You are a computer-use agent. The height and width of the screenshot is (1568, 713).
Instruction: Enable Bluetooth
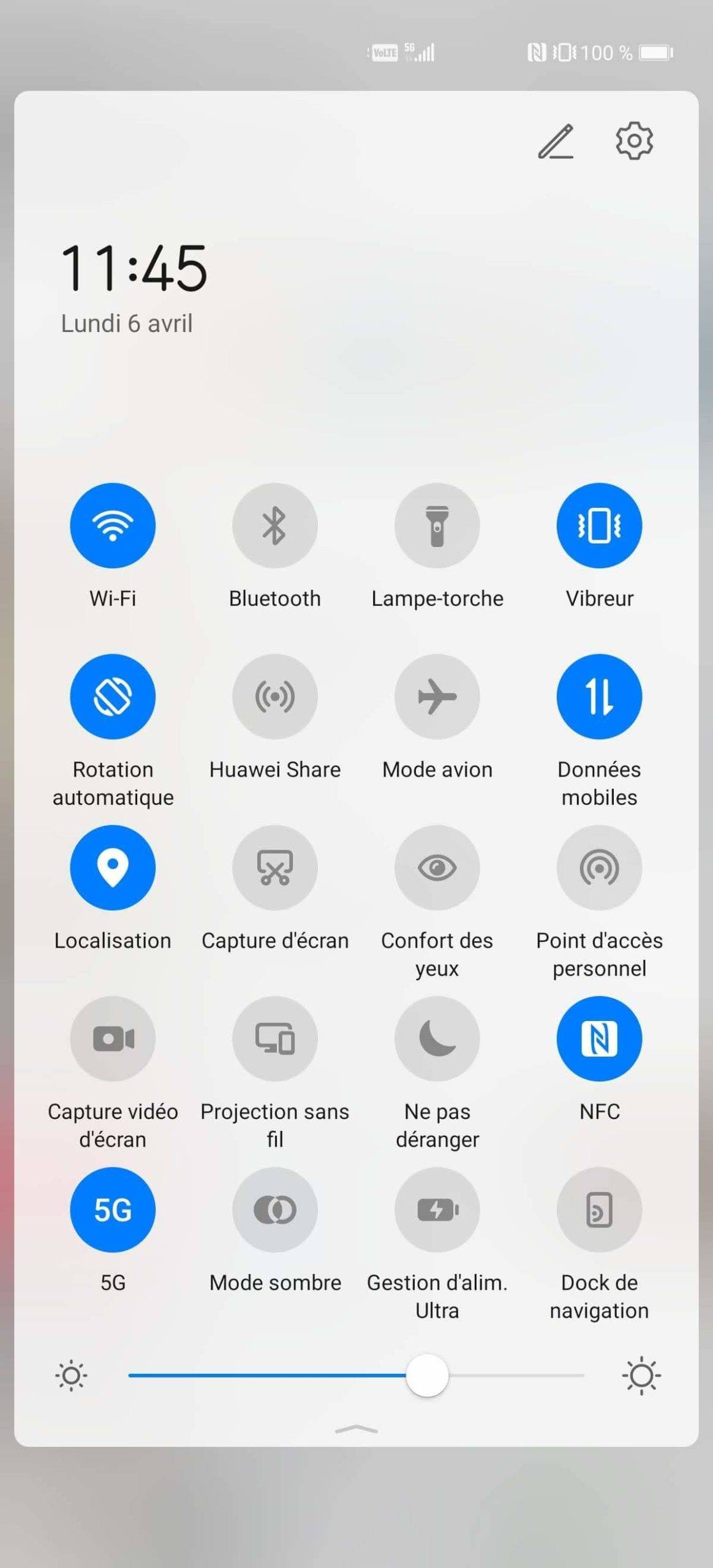(x=275, y=526)
